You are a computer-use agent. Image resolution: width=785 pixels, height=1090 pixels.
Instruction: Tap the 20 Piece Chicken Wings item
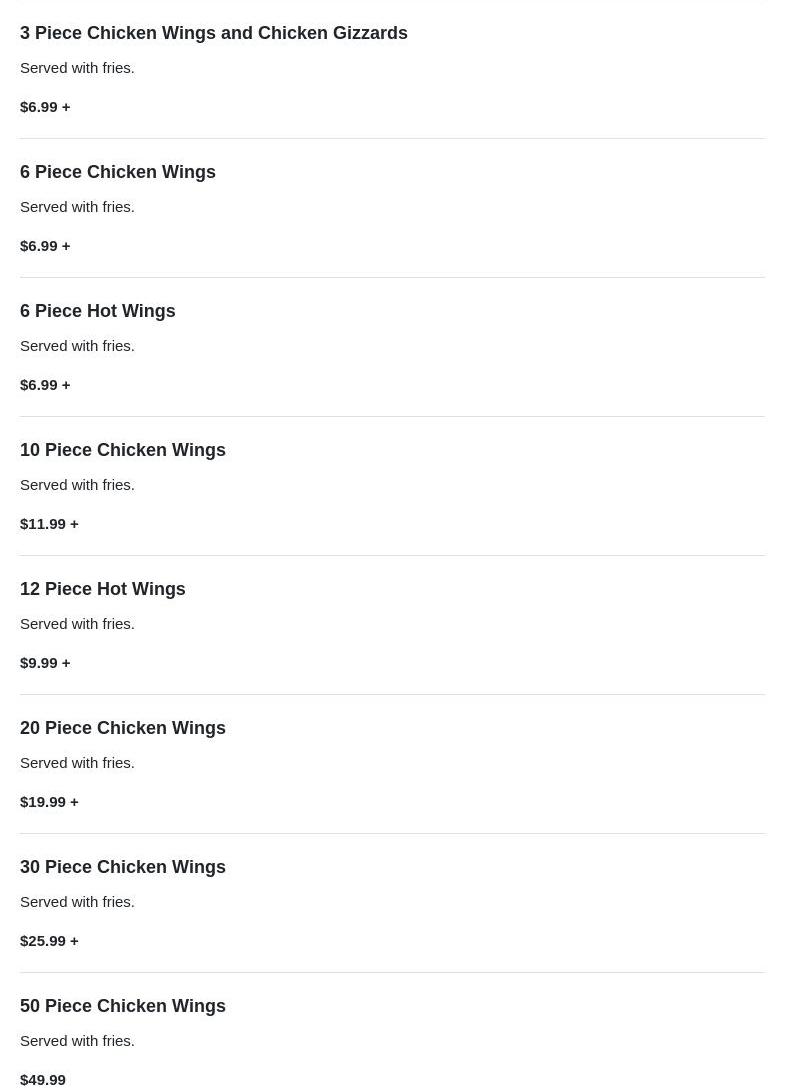(123, 728)
